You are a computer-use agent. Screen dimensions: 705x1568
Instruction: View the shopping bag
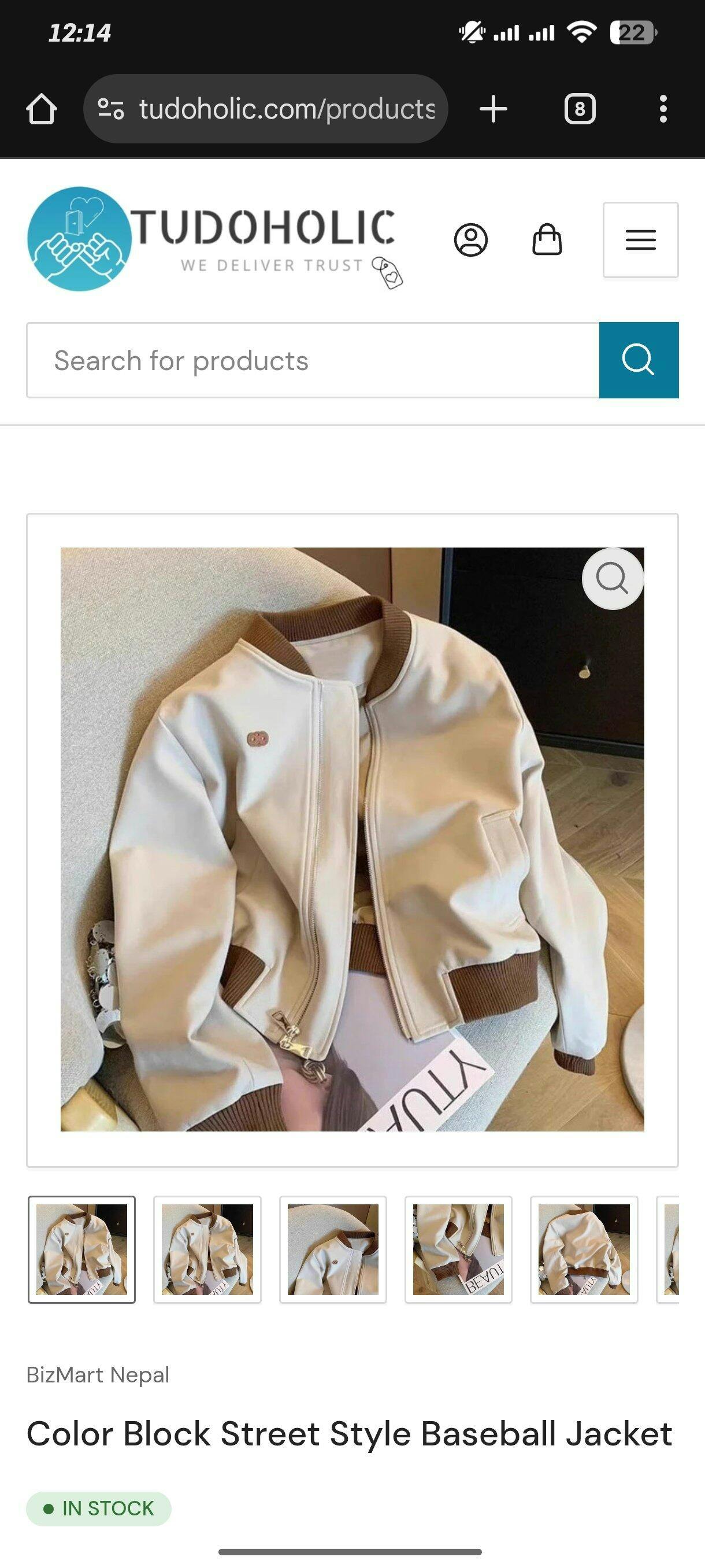point(547,240)
